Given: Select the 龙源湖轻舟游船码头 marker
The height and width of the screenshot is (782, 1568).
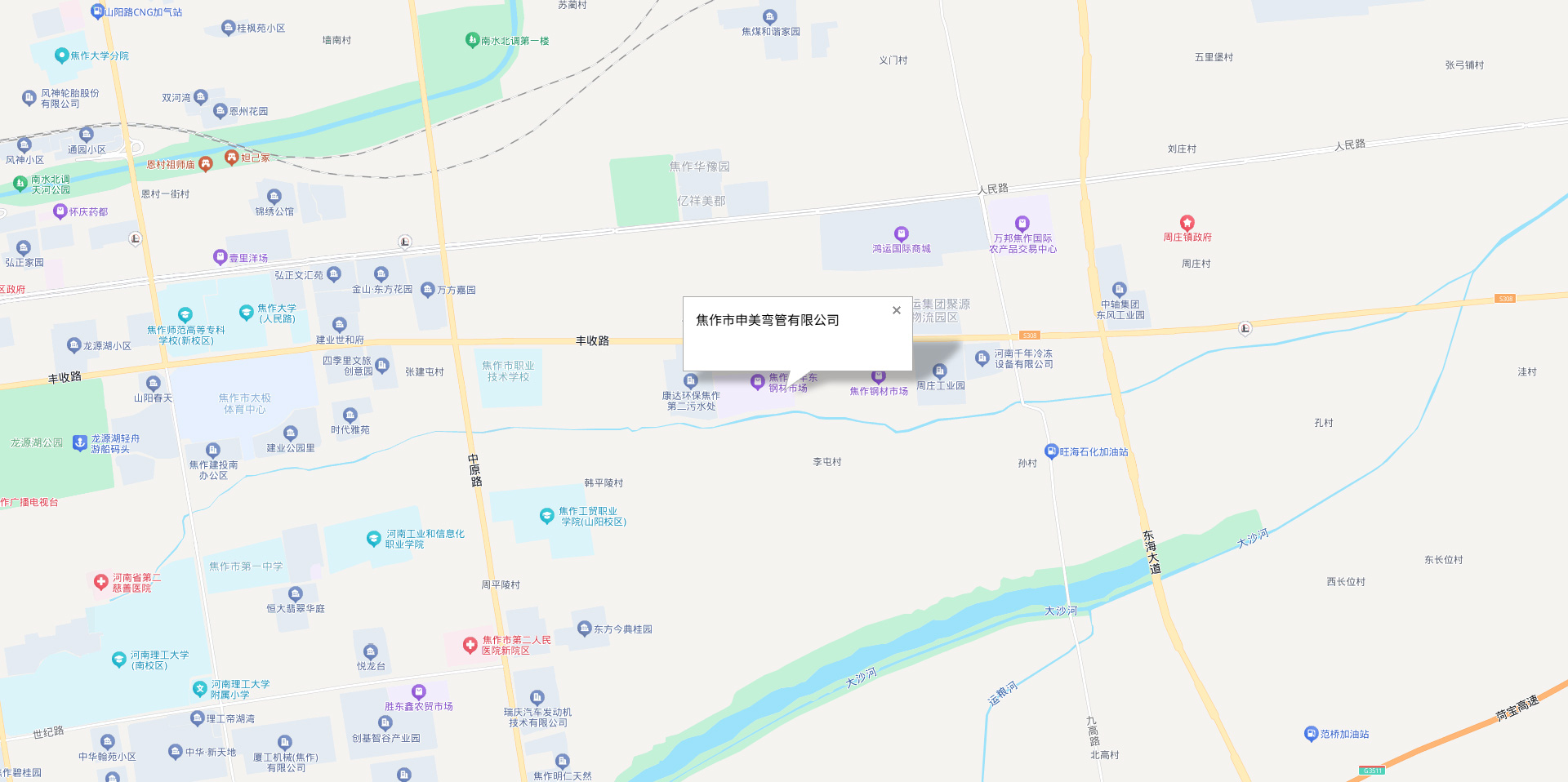Looking at the screenshot, I should pos(79,443).
